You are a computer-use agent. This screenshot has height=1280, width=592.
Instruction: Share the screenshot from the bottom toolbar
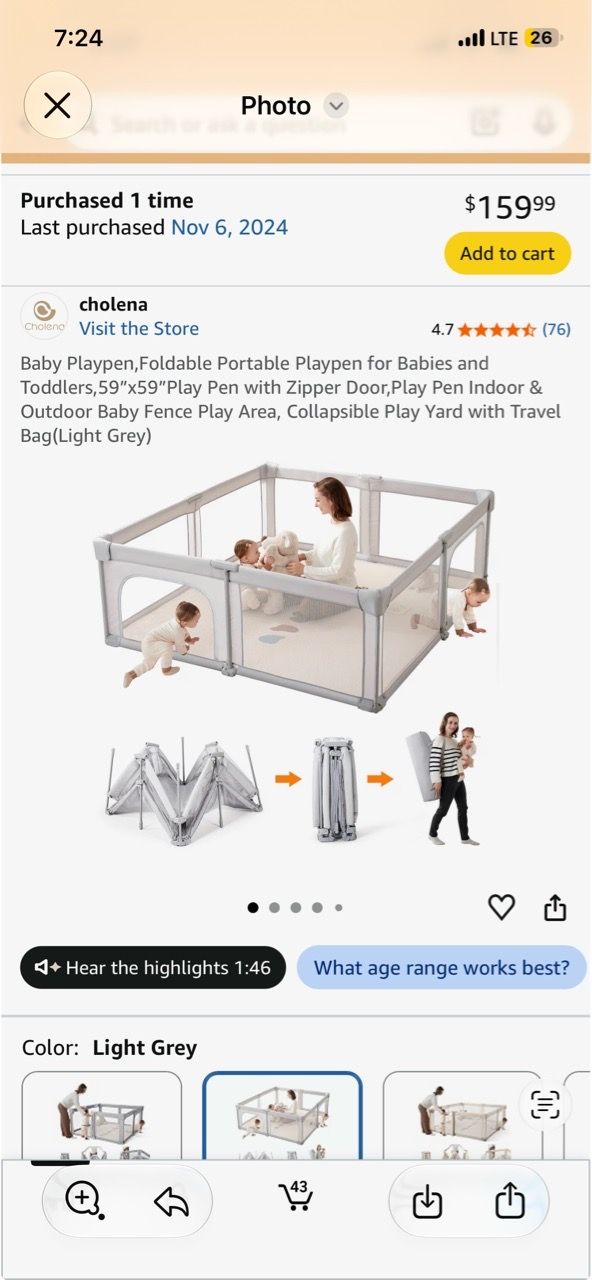510,1198
